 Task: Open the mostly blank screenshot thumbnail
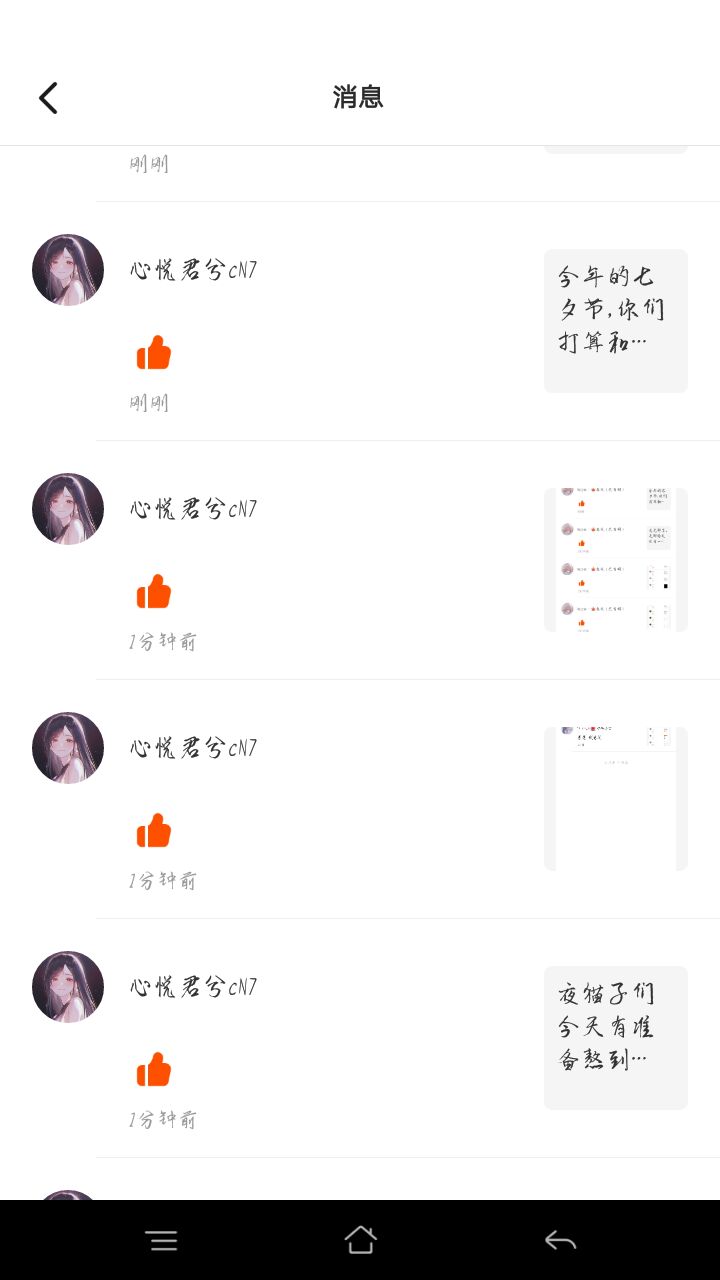(615, 798)
